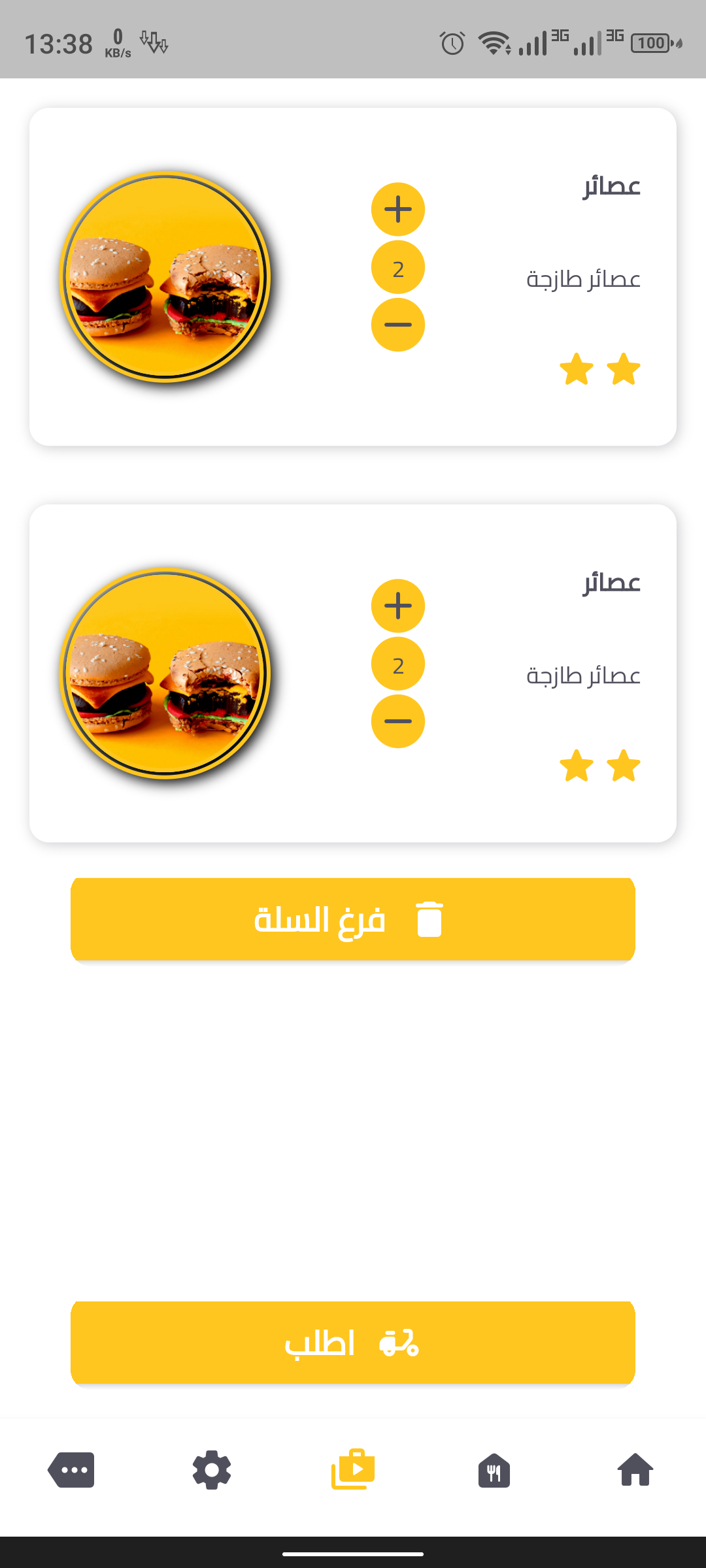Go home via the house icon

pyautogui.click(x=635, y=1471)
